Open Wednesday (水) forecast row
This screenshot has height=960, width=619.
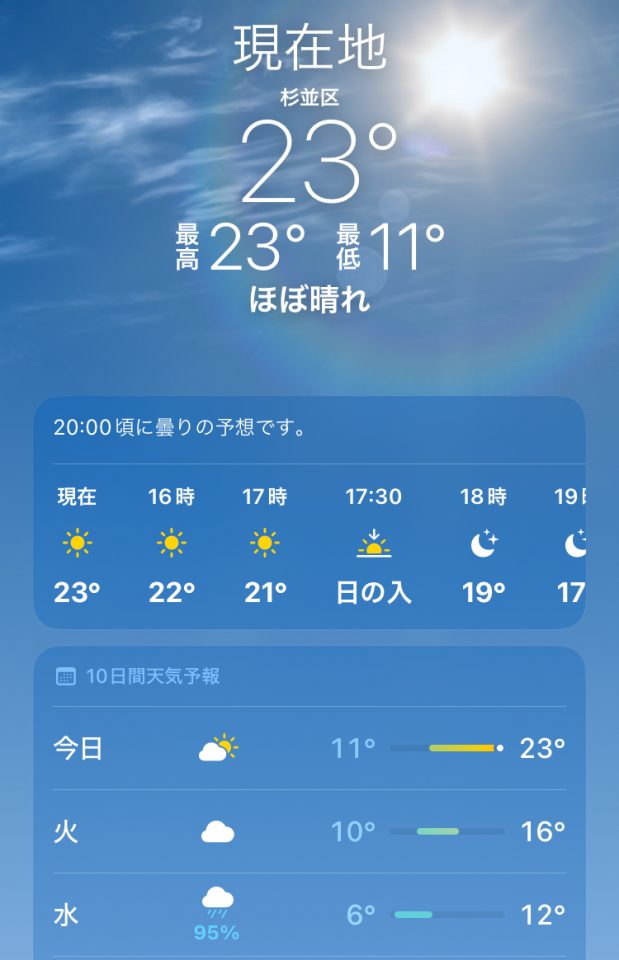pyautogui.click(x=309, y=914)
